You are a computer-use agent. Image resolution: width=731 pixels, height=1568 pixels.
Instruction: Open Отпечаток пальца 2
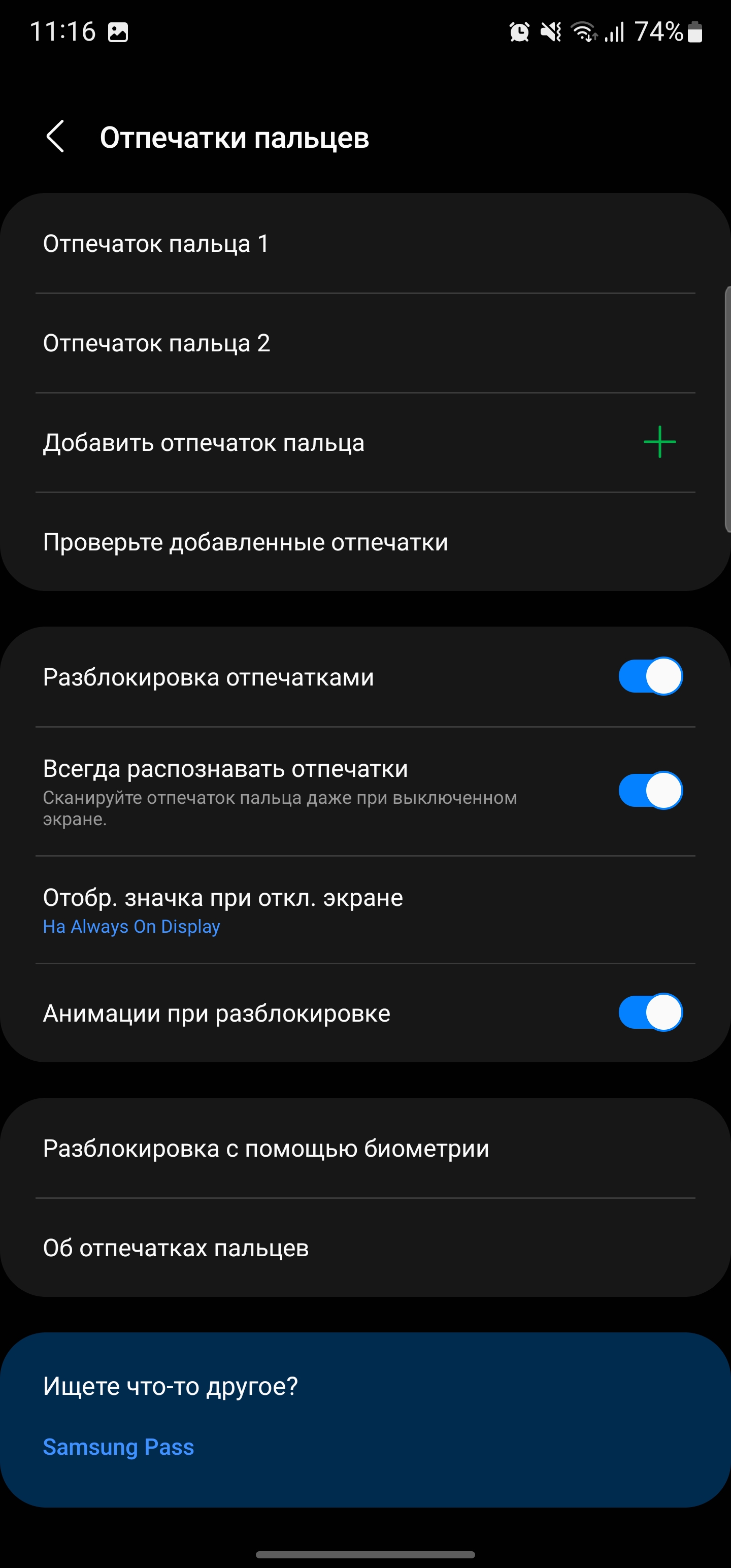[x=365, y=343]
